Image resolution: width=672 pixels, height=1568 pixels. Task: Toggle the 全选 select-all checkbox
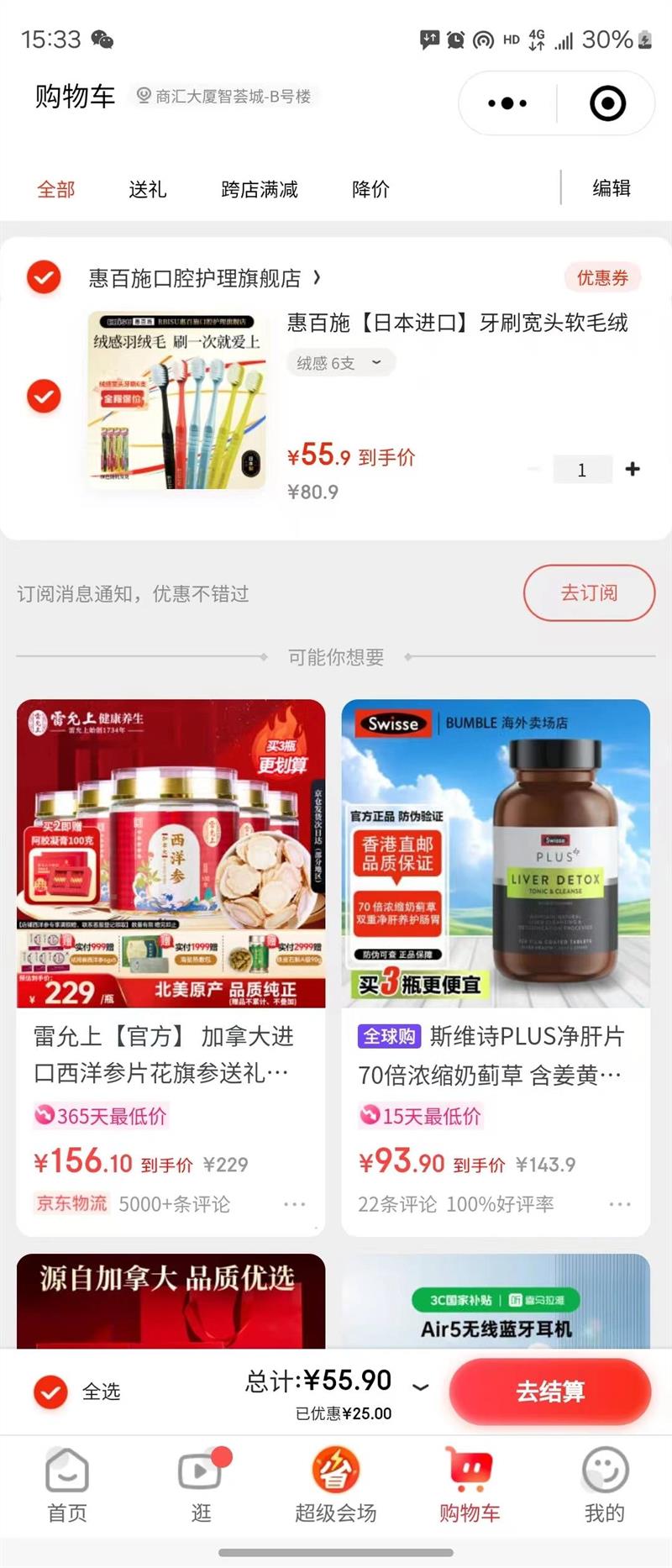pyautogui.click(x=50, y=1392)
